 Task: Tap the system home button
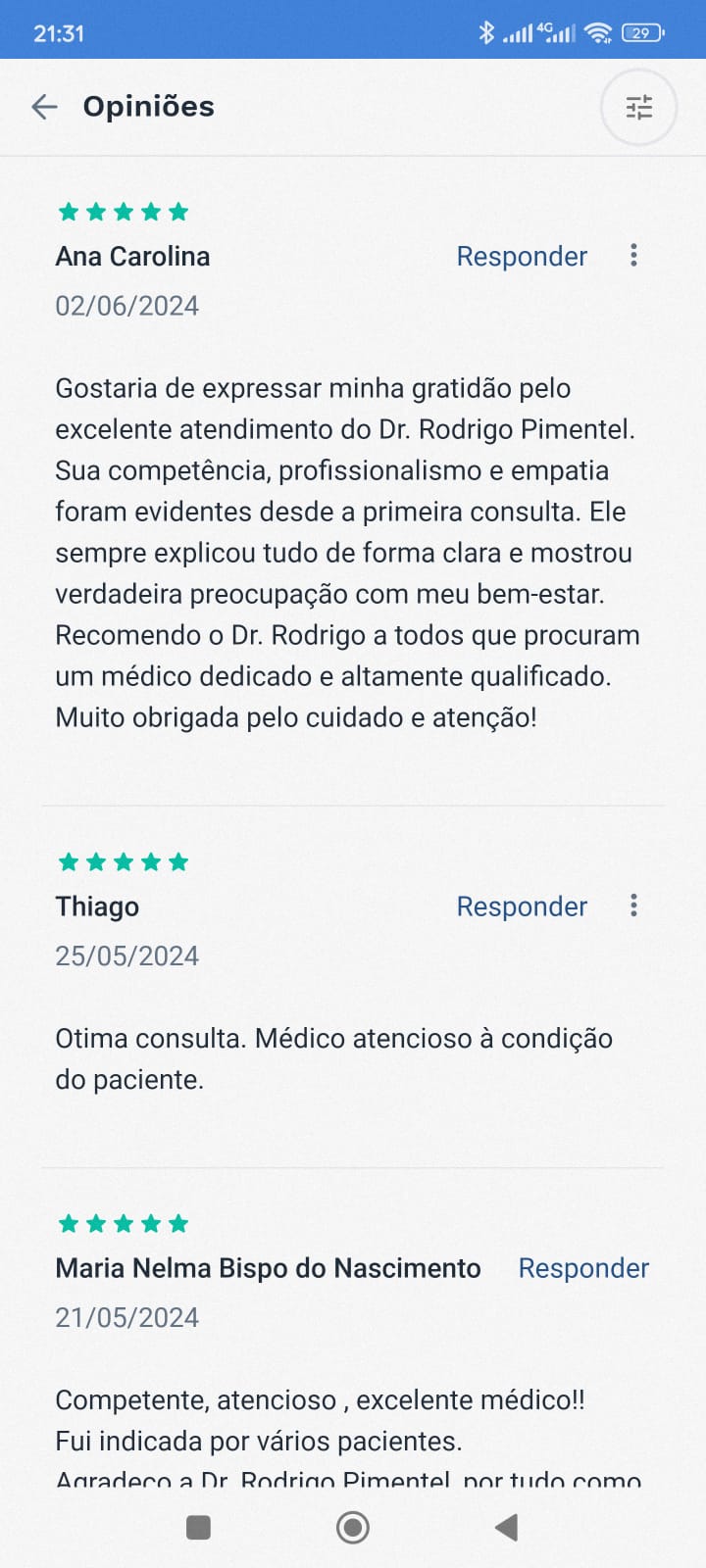353,1527
